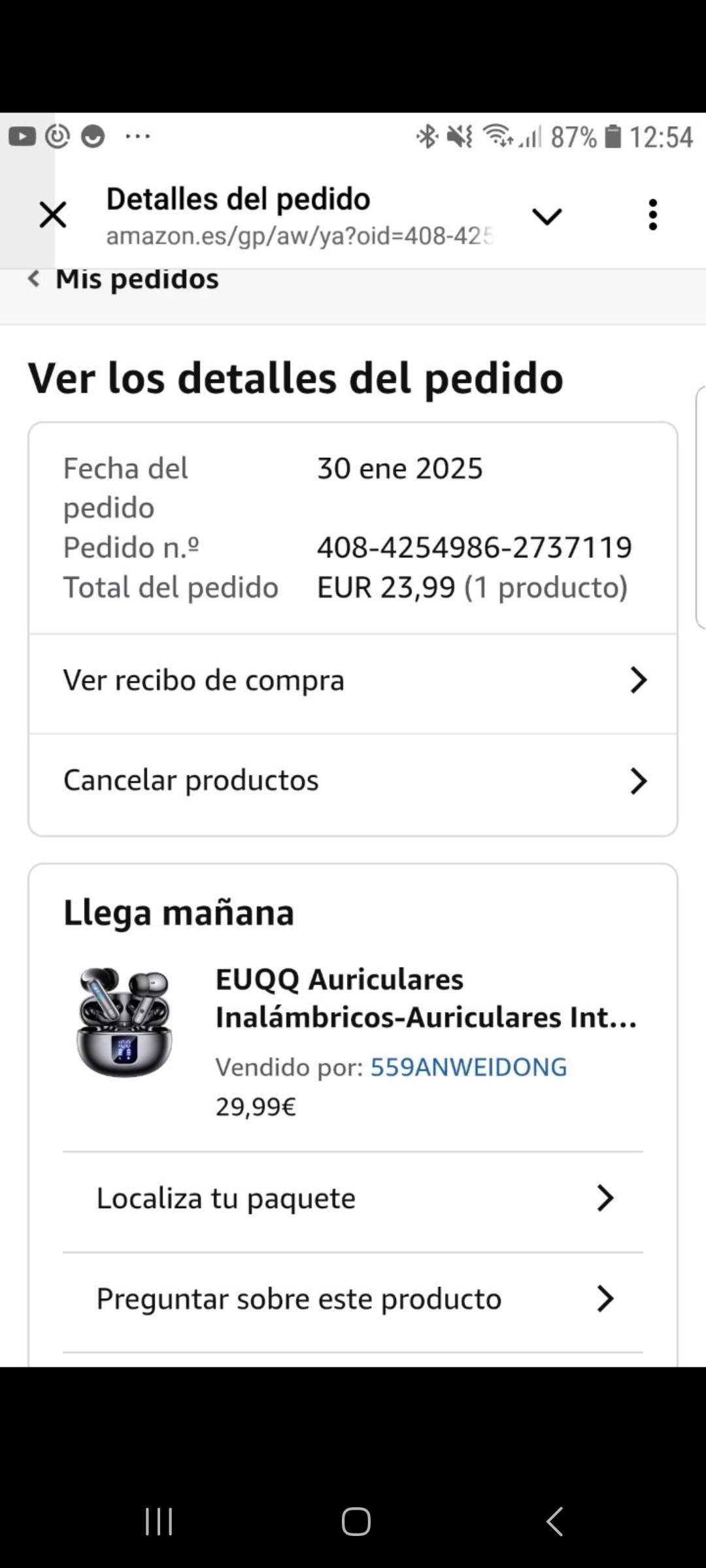The height and width of the screenshot is (1568, 706).
Task: Tap the system back button
Action: click(x=554, y=1521)
